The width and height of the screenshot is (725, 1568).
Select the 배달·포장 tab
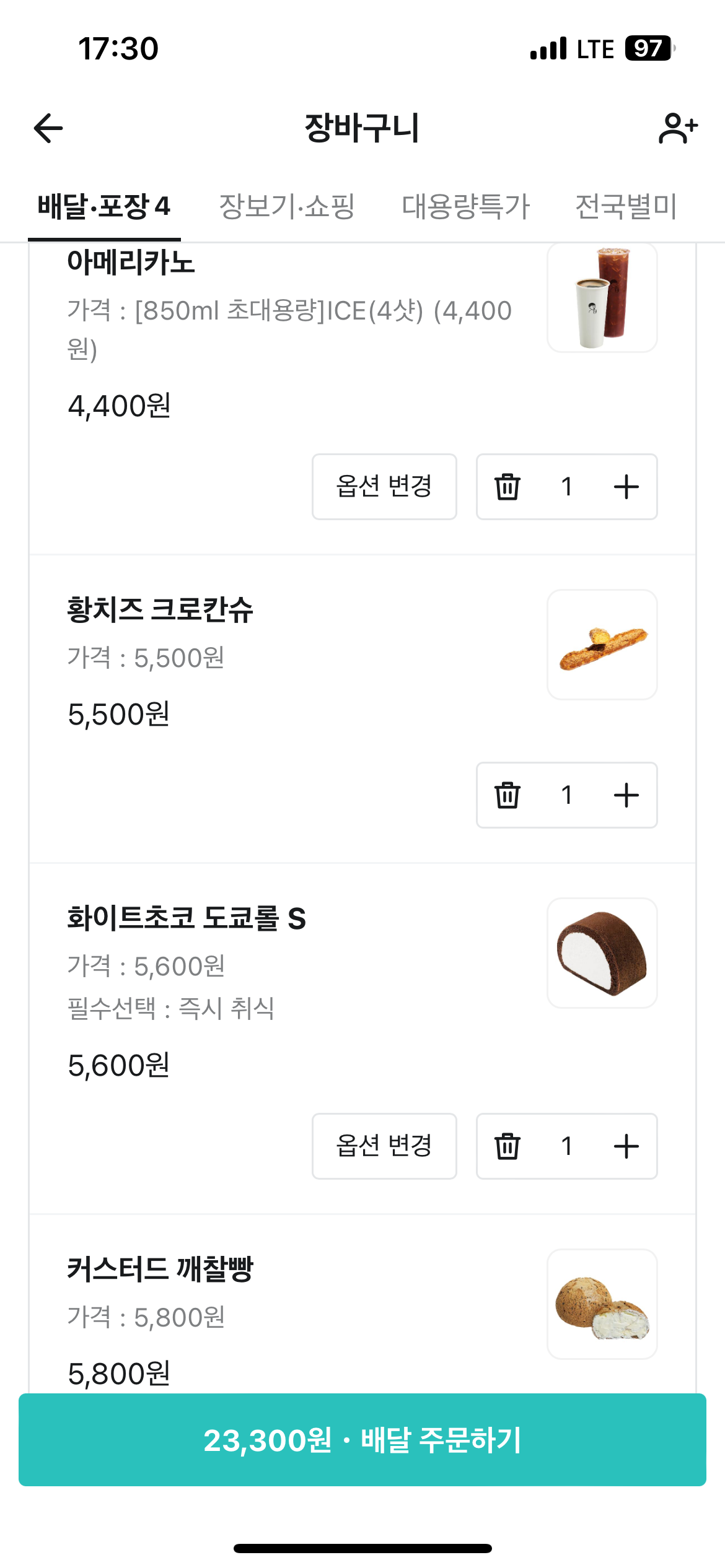click(x=104, y=206)
